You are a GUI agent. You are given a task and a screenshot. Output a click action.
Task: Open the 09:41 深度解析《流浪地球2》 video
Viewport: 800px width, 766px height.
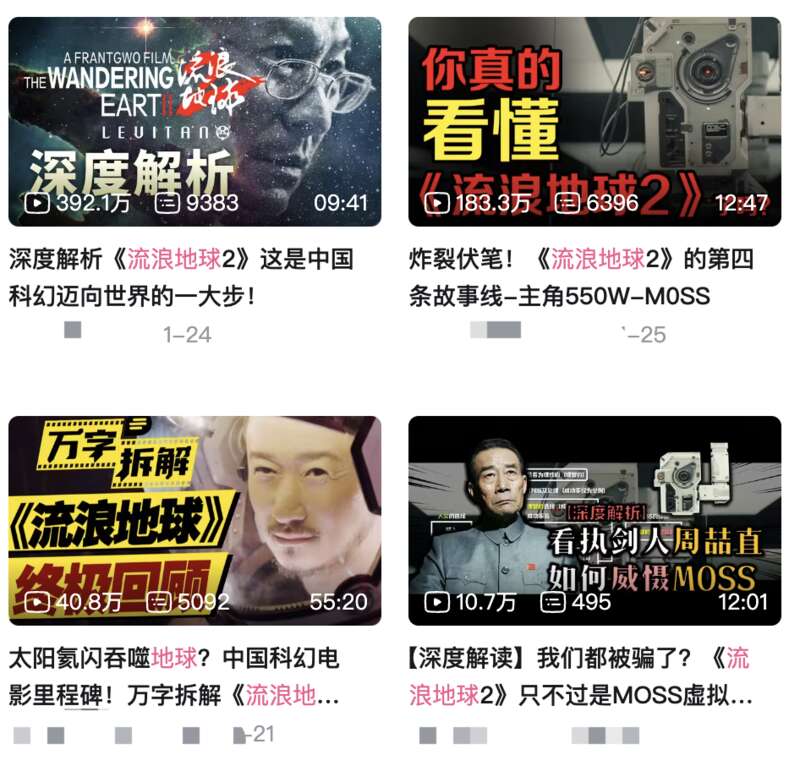(x=194, y=120)
